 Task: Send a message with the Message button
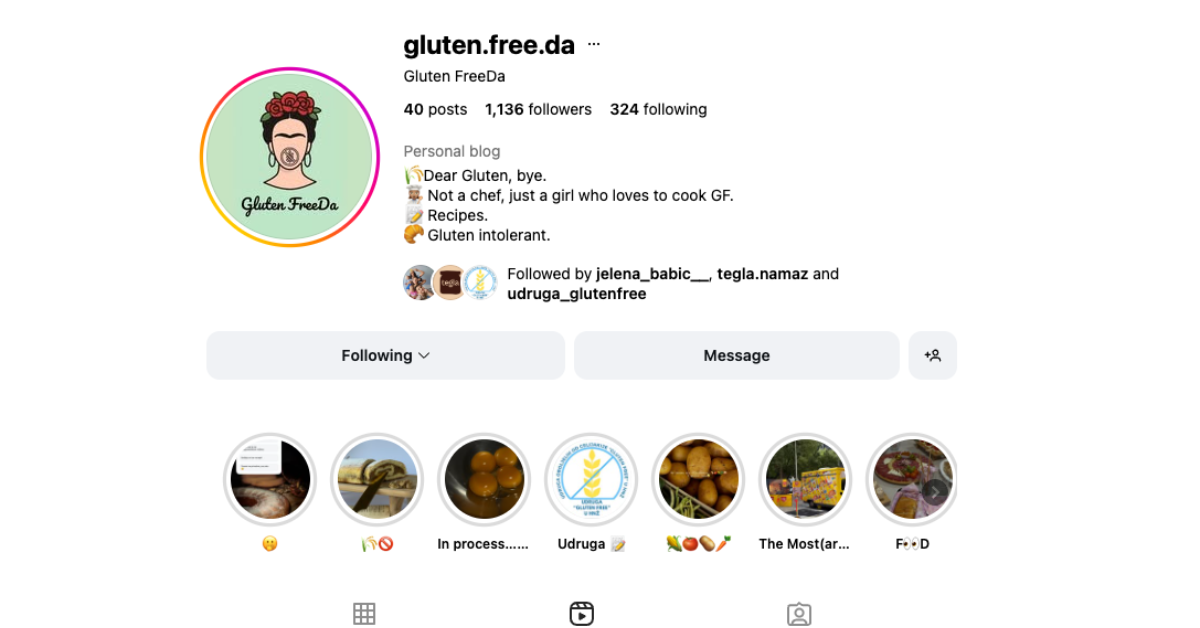pos(736,355)
